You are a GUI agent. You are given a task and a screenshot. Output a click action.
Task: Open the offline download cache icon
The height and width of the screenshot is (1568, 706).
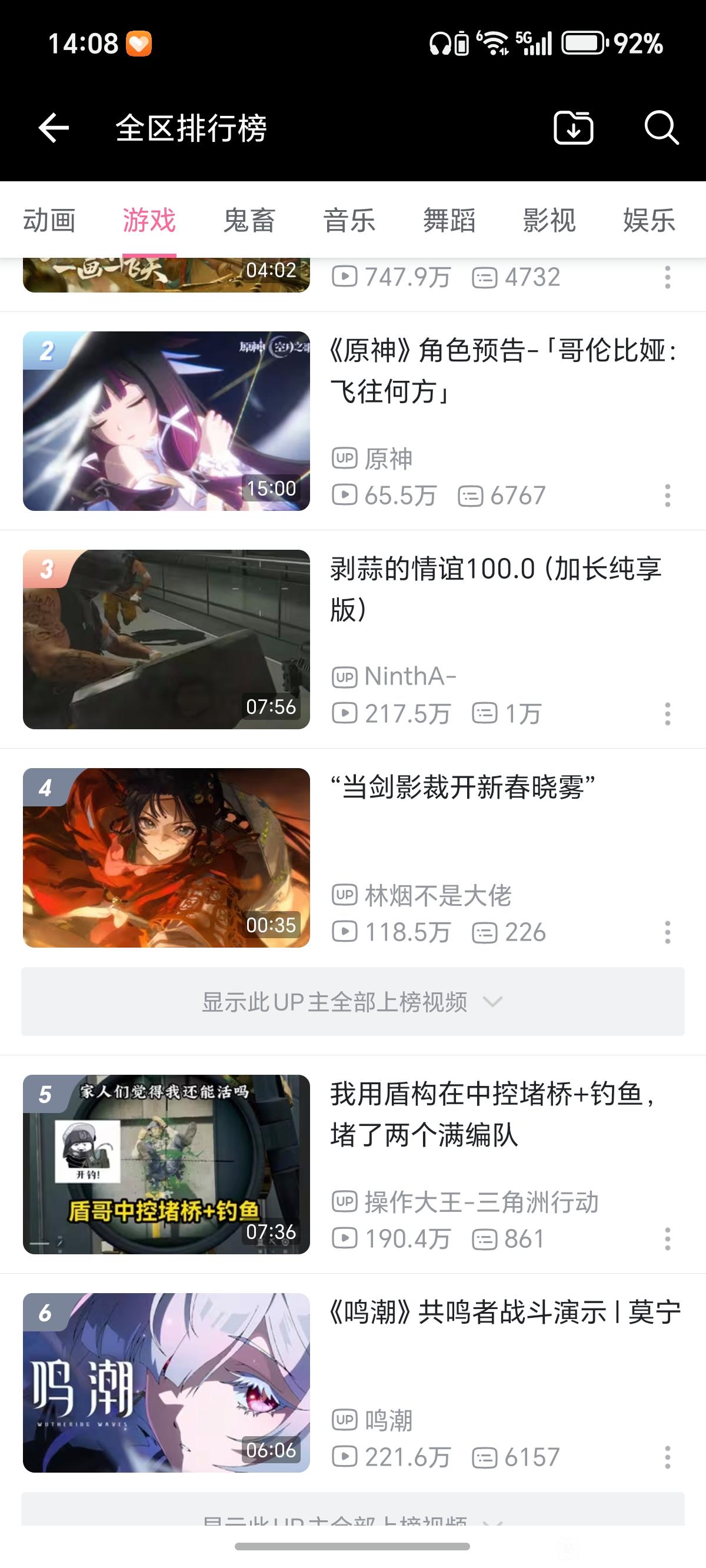coord(572,128)
